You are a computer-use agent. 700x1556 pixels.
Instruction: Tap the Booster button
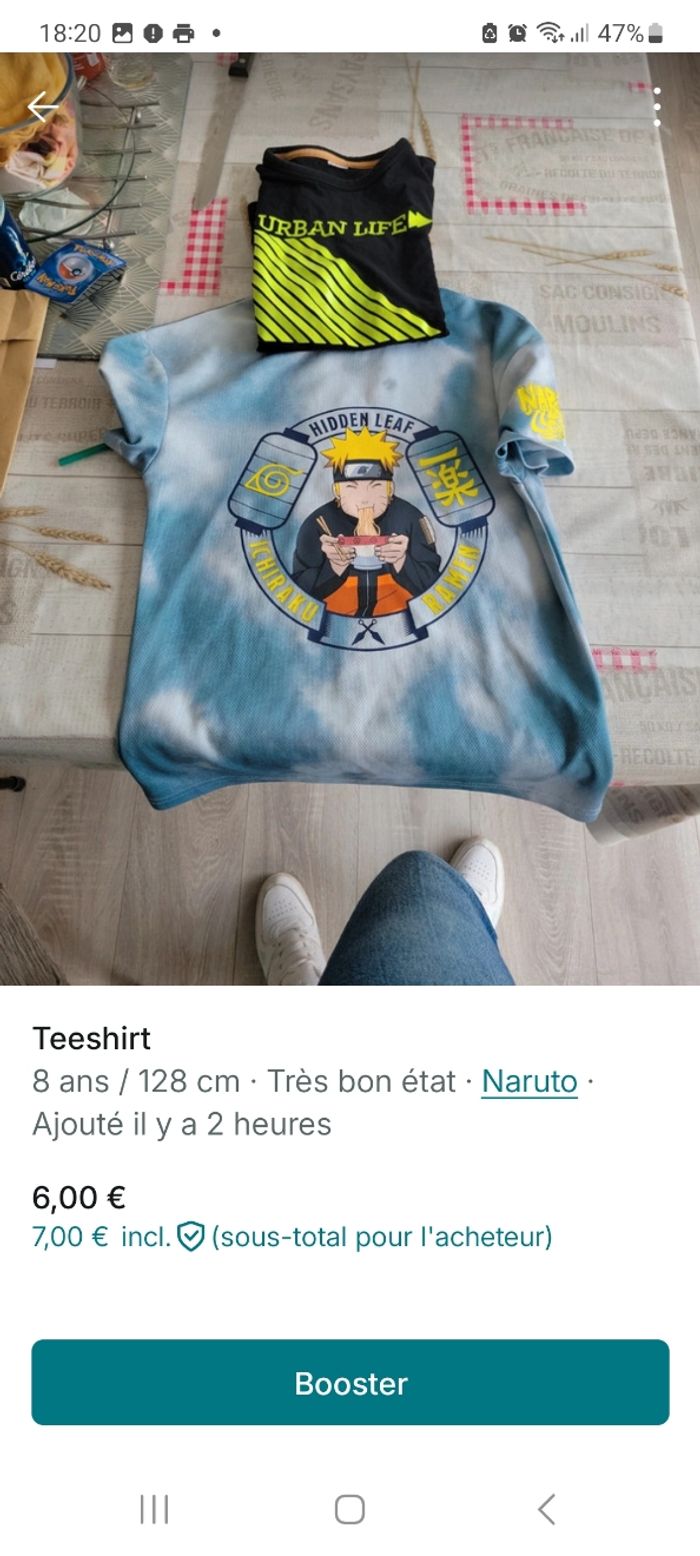(350, 1382)
